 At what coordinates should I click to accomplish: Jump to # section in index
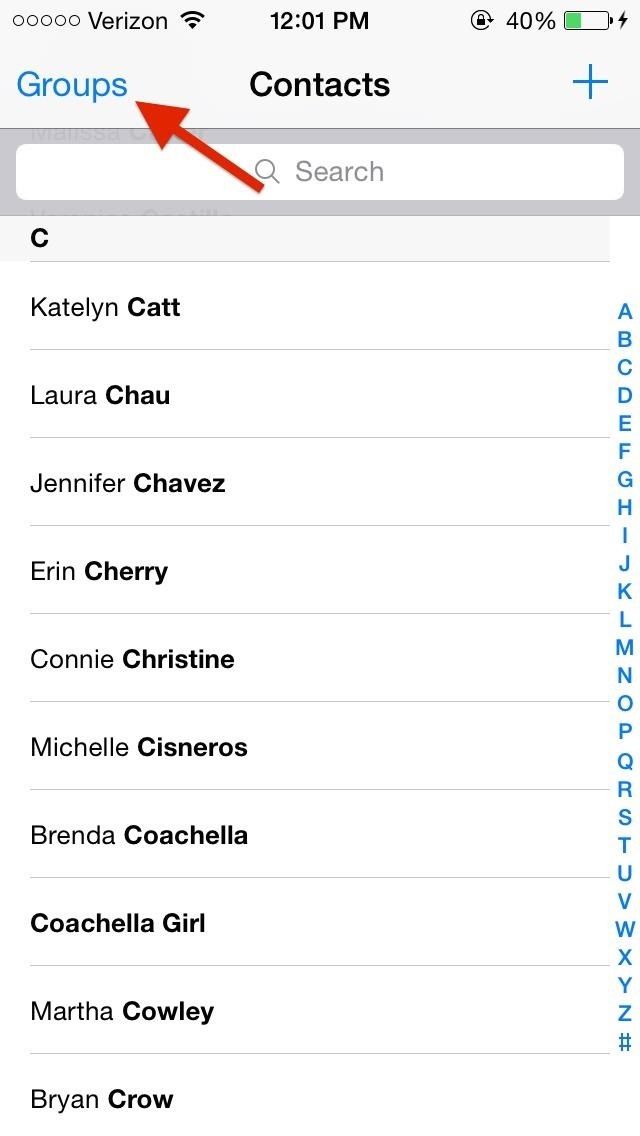624,1042
